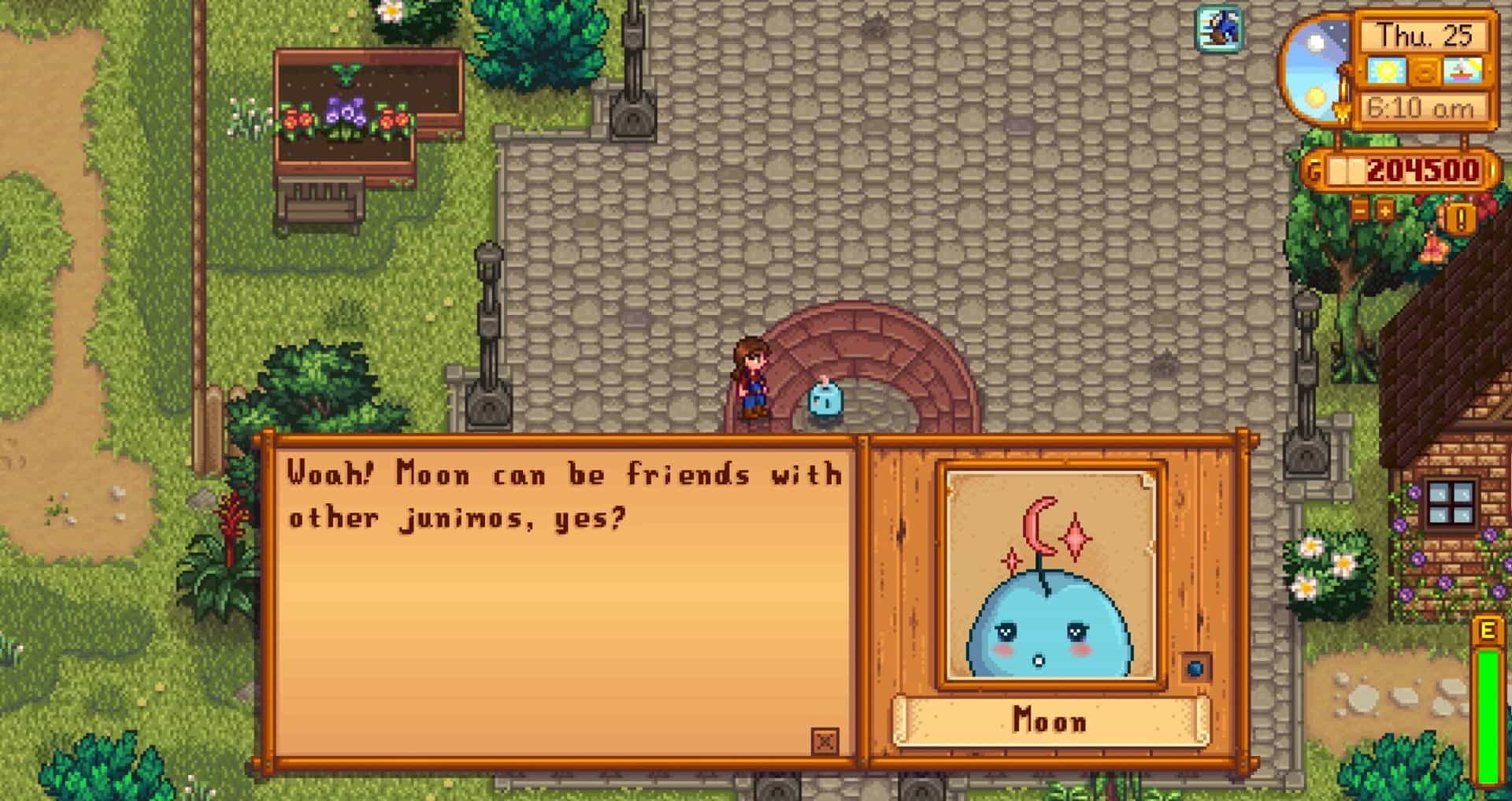This screenshot has height=801, width=1512.
Task: Open the quest journal exclamation icon
Action: point(1459,218)
